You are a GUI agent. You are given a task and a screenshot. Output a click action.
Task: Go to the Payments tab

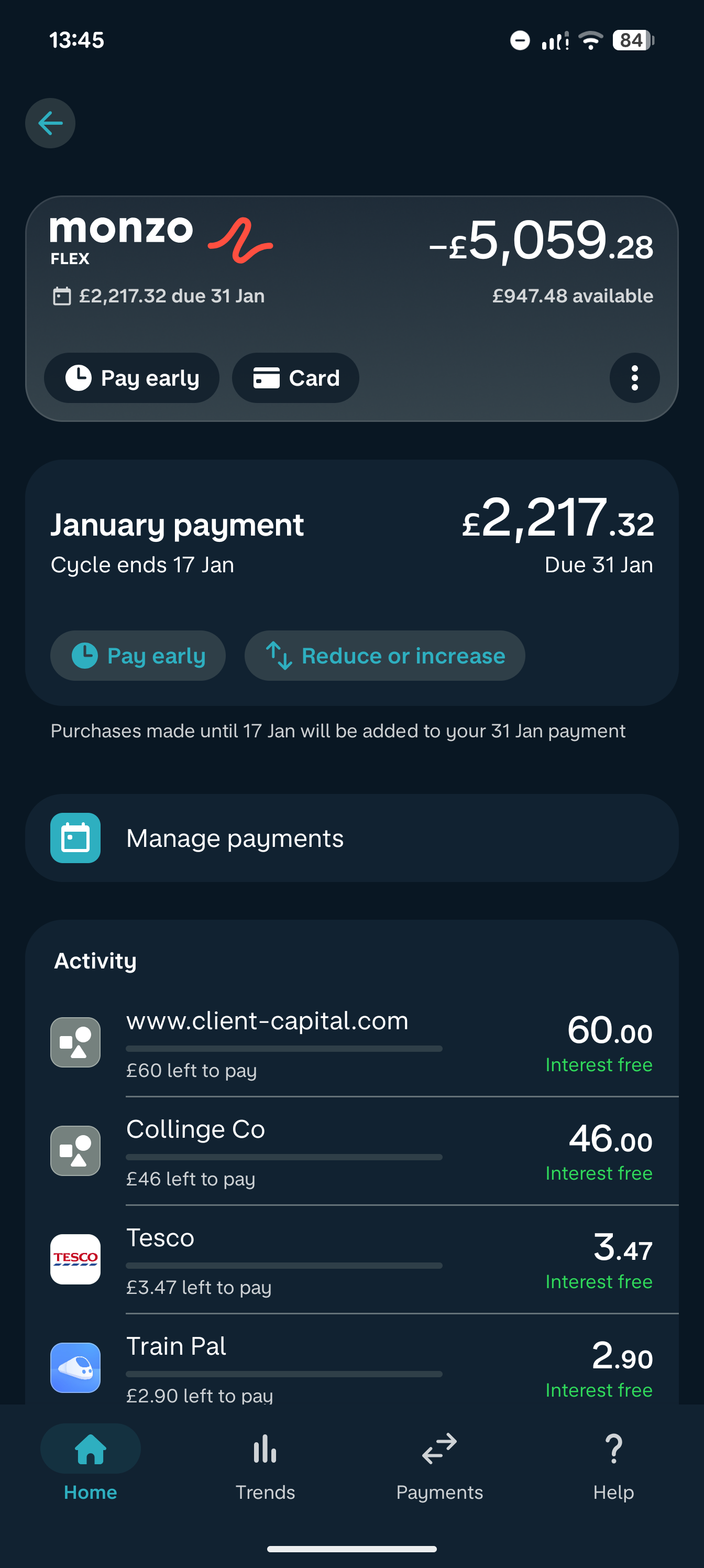(x=439, y=1465)
